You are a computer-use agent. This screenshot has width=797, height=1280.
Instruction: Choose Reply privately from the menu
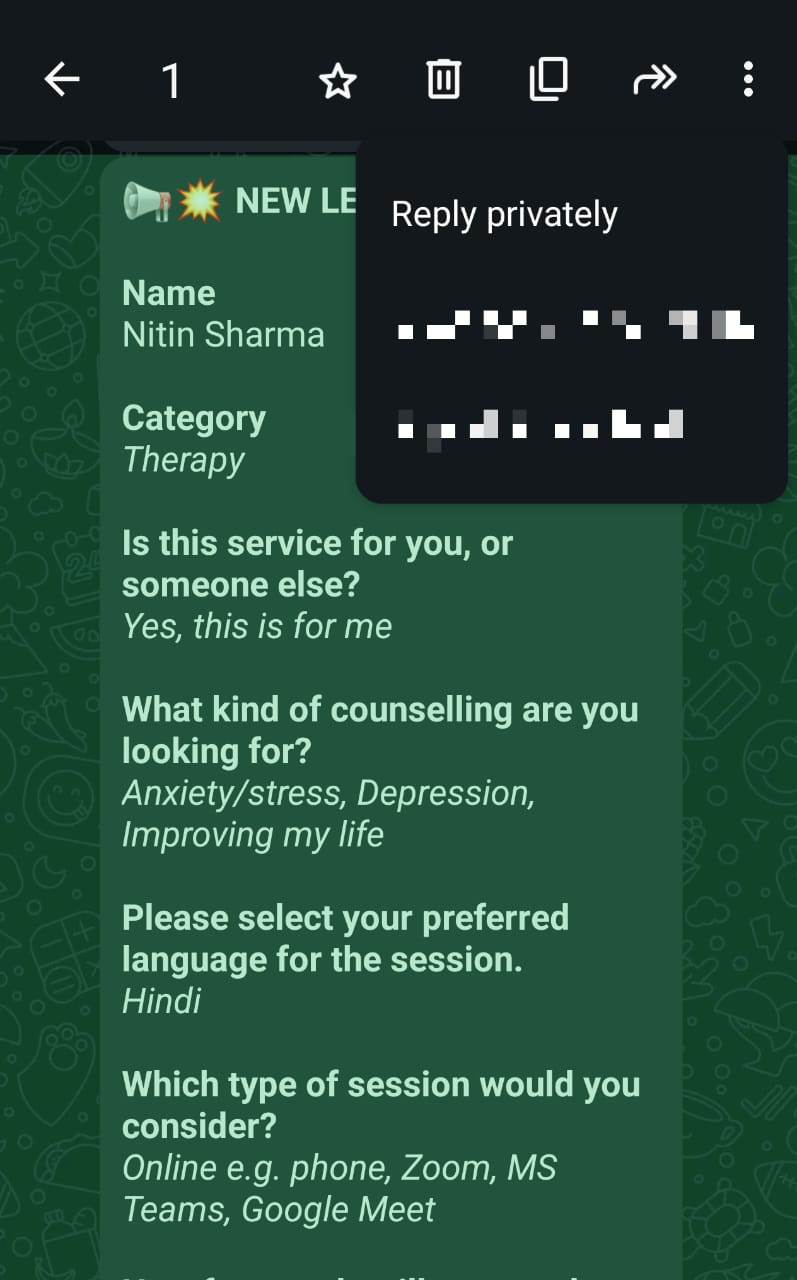click(504, 215)
